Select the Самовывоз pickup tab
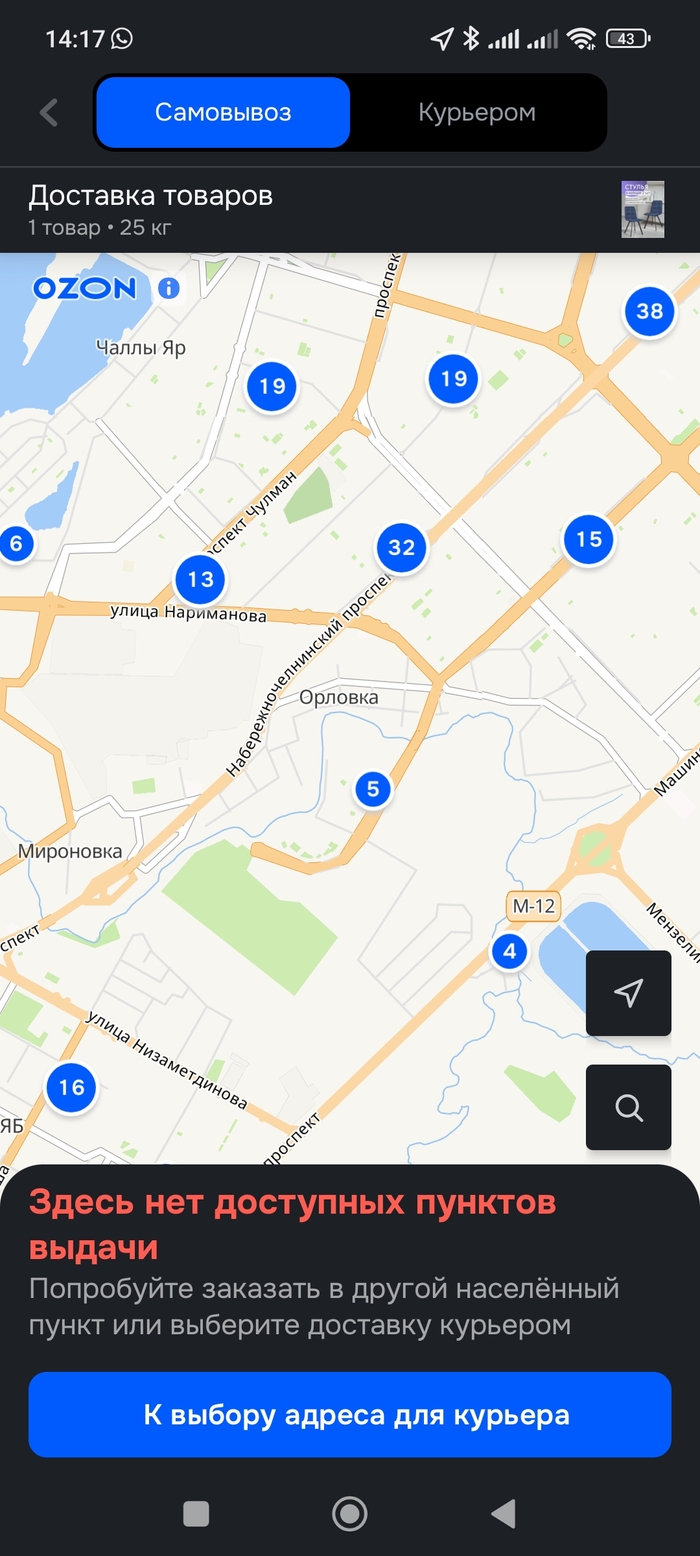Screen dimensions: 700x1556 (x=223, y=112)
